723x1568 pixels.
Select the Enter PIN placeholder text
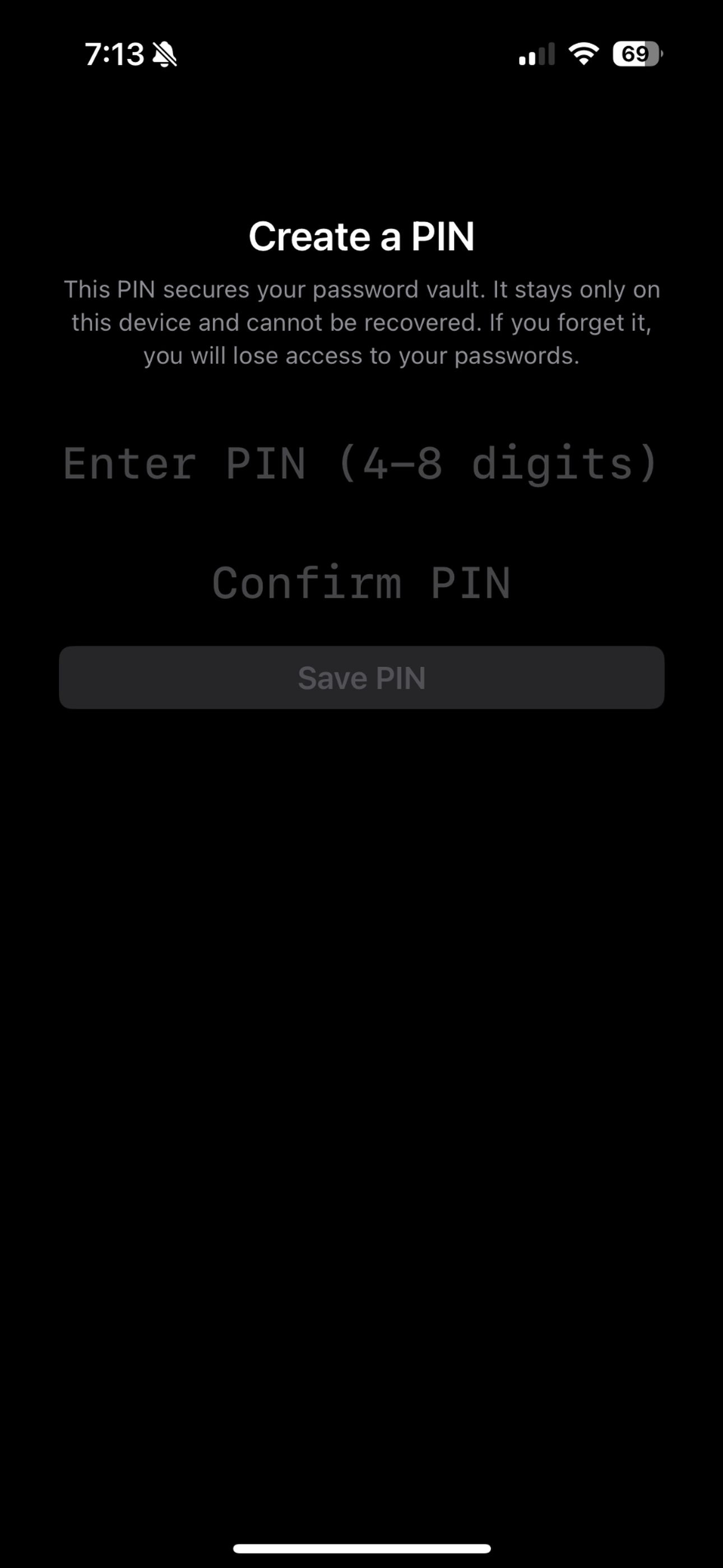[361, 464]
